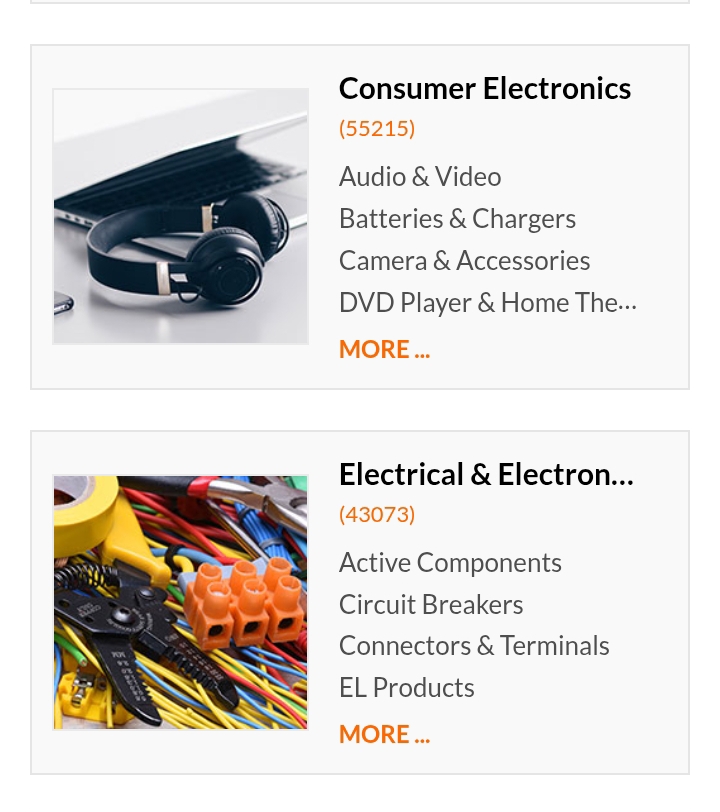Select EL Products
Image resolution: width=720 pixels, height=812 pixels.
[406, 688]
